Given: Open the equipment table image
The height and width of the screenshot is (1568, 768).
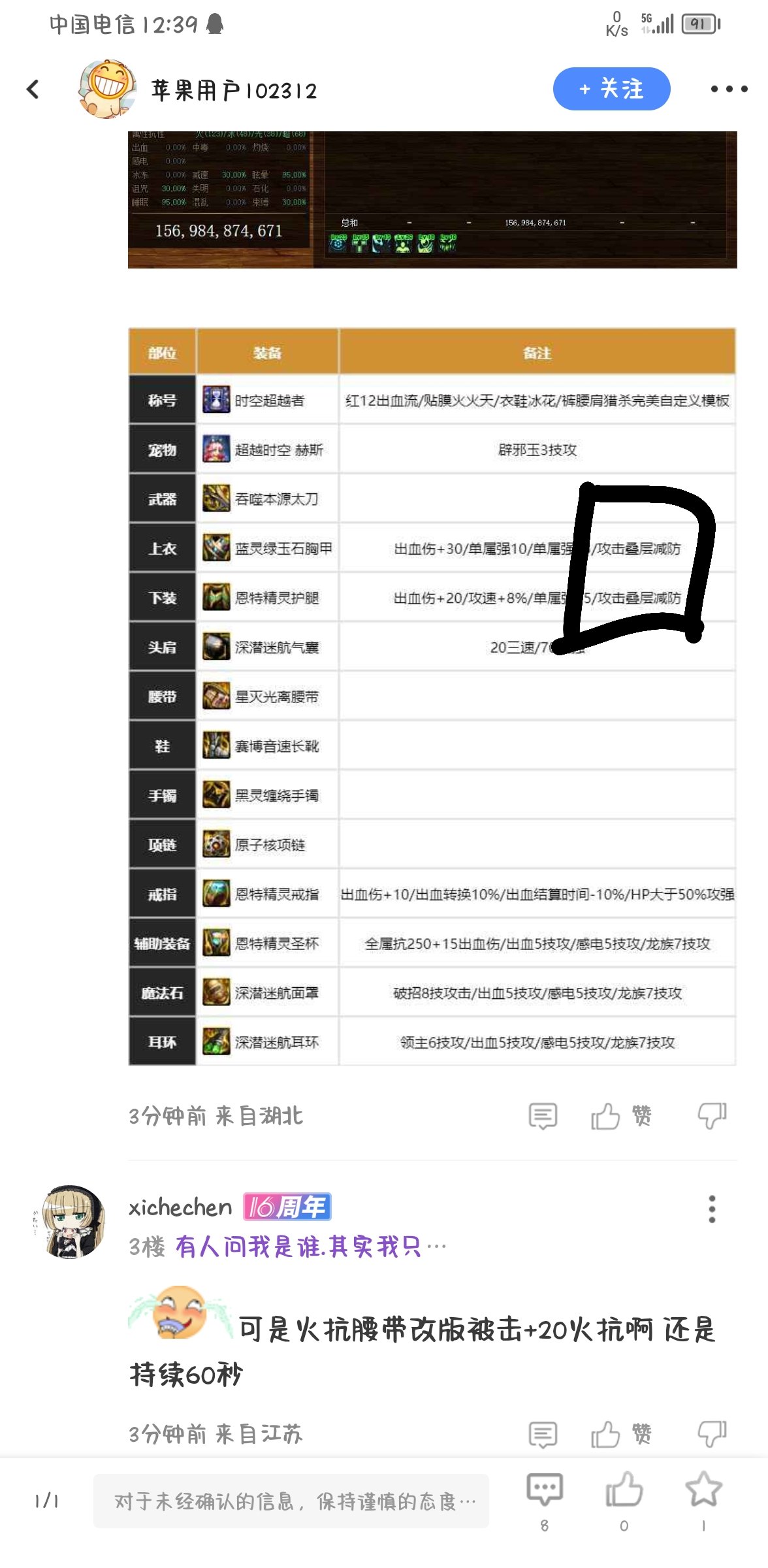Looking at the screenshot, I should tap(432, 696).
